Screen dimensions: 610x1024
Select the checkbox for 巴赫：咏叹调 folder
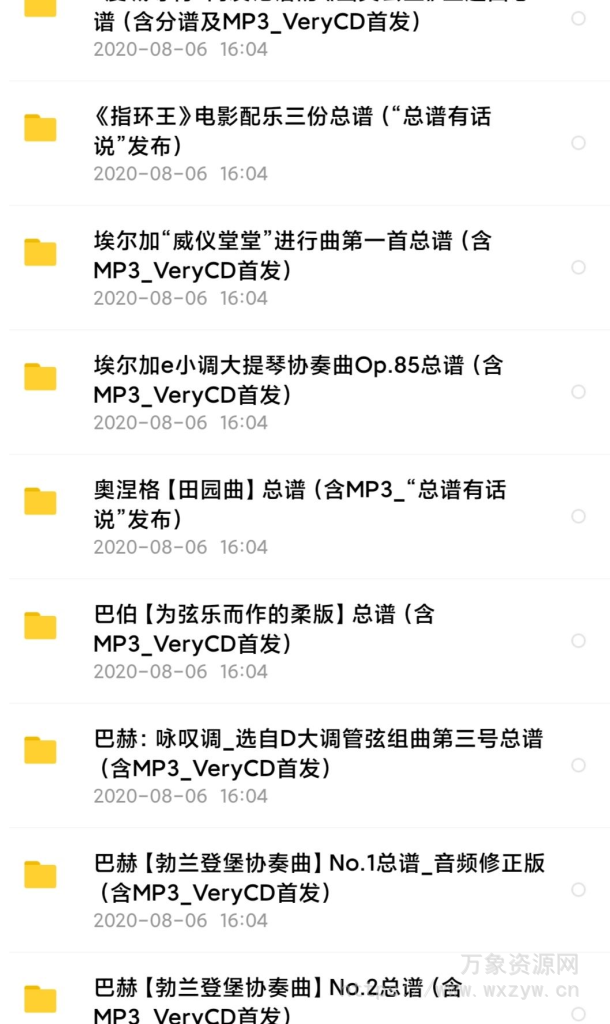click(x=578, y=765)
